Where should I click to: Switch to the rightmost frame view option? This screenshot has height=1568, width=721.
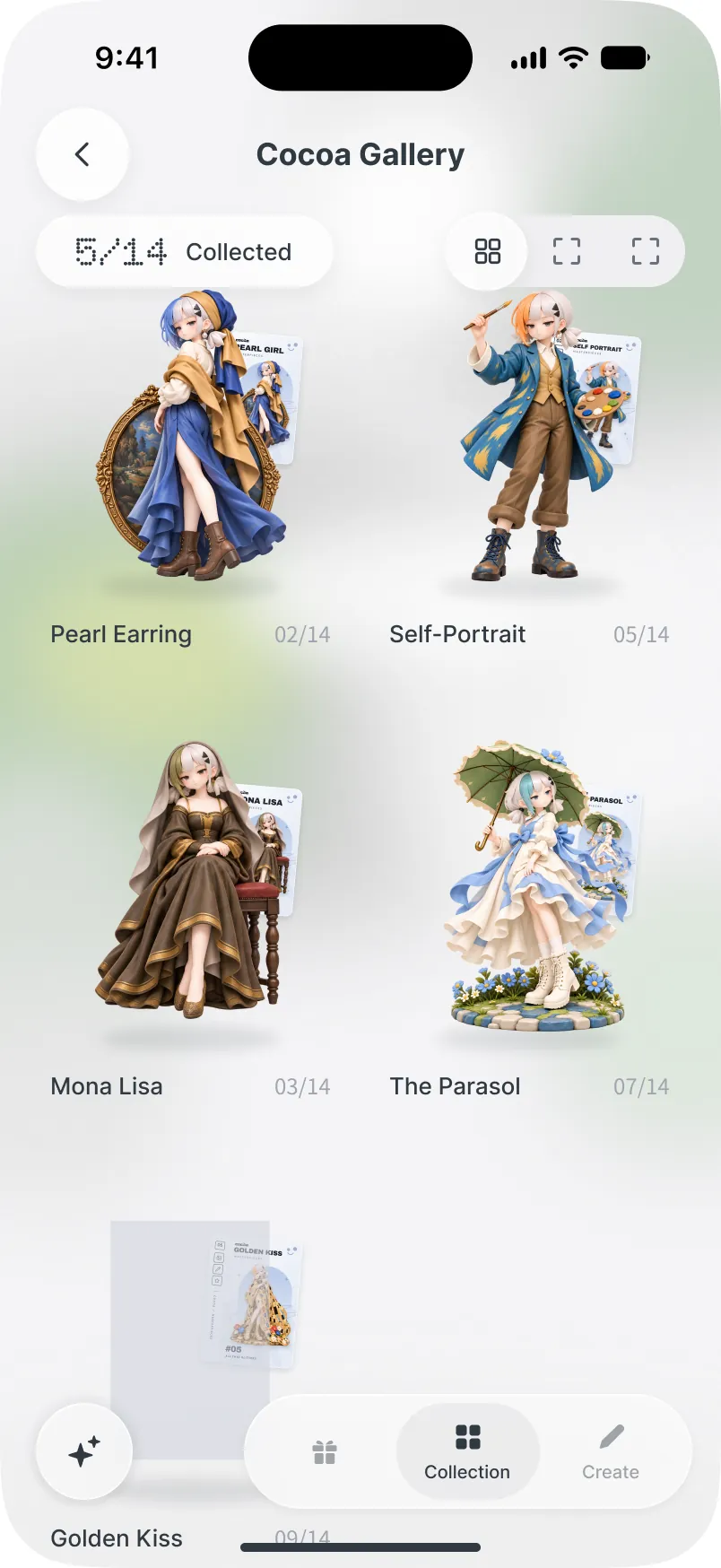click(646, 251)
